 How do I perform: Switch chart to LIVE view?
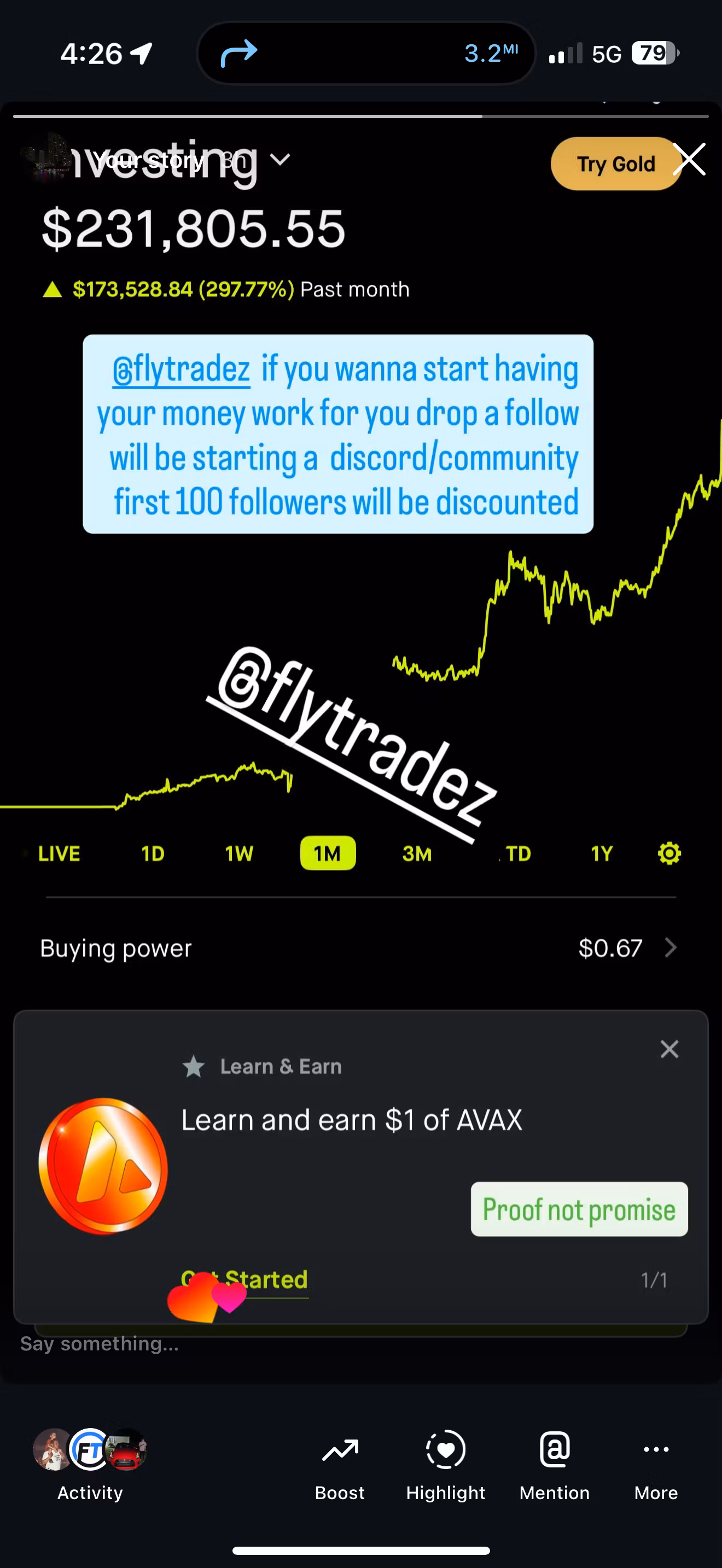[59, 853]
